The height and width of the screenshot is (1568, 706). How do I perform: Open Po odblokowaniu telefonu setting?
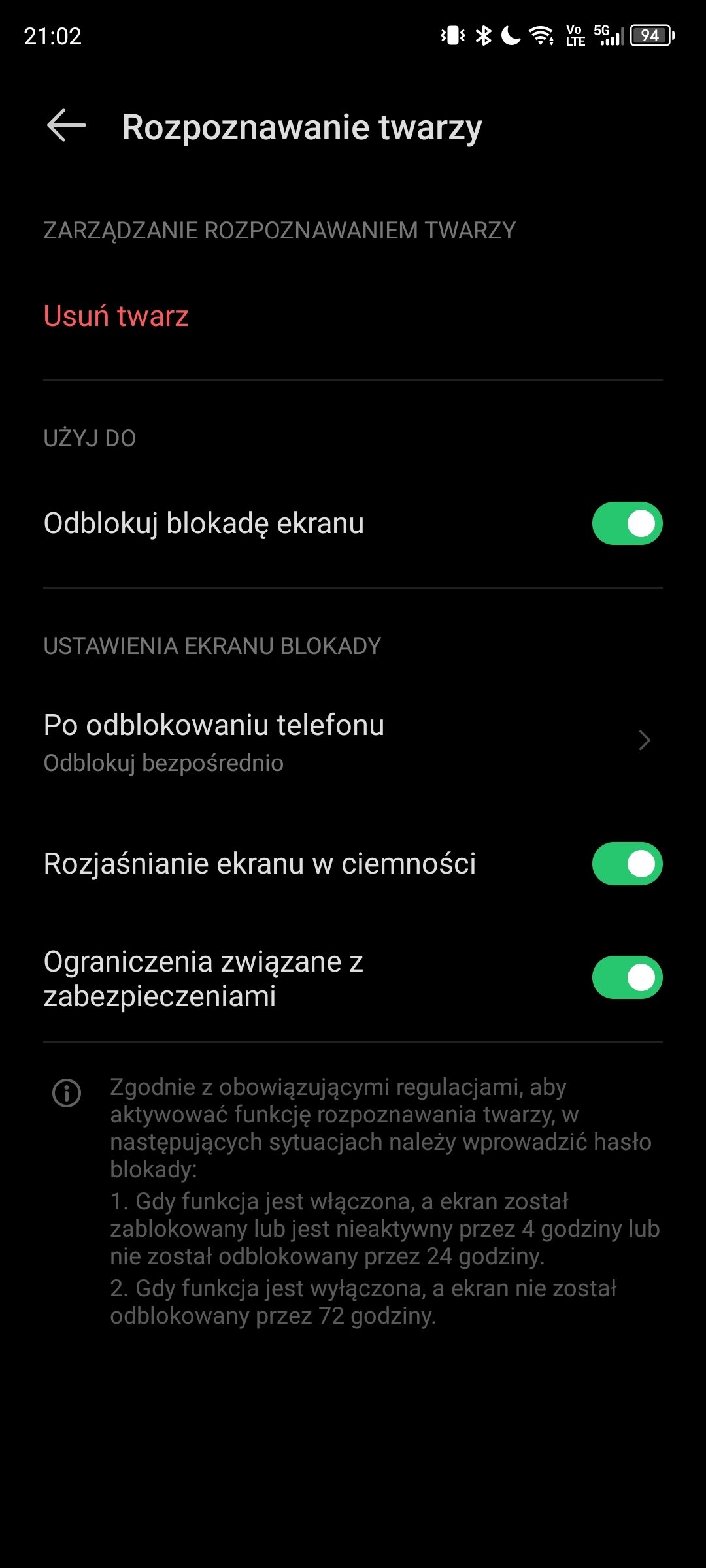(353, 742)
